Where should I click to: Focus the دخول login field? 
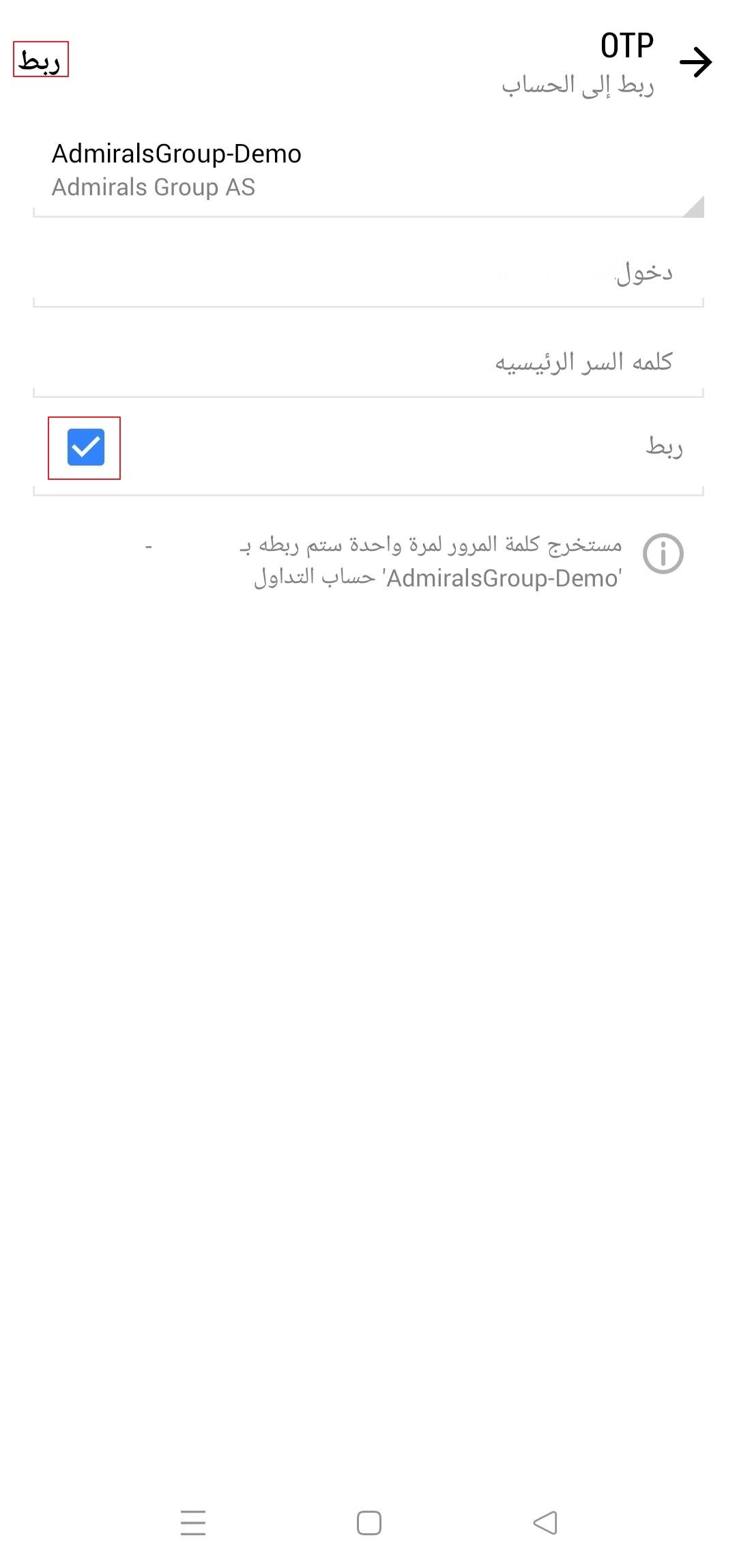click(369, 273)
